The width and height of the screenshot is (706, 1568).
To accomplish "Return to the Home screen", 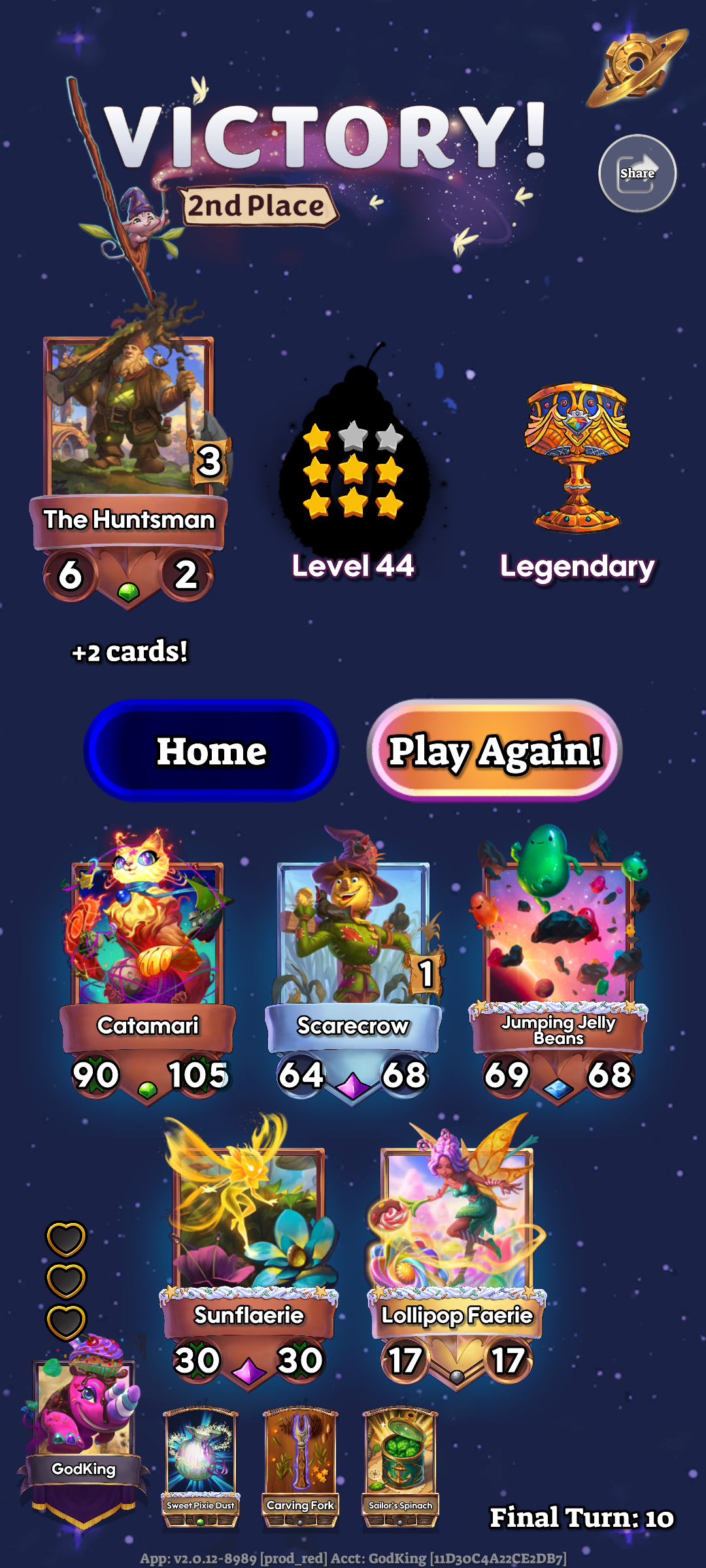I will 211,751.
